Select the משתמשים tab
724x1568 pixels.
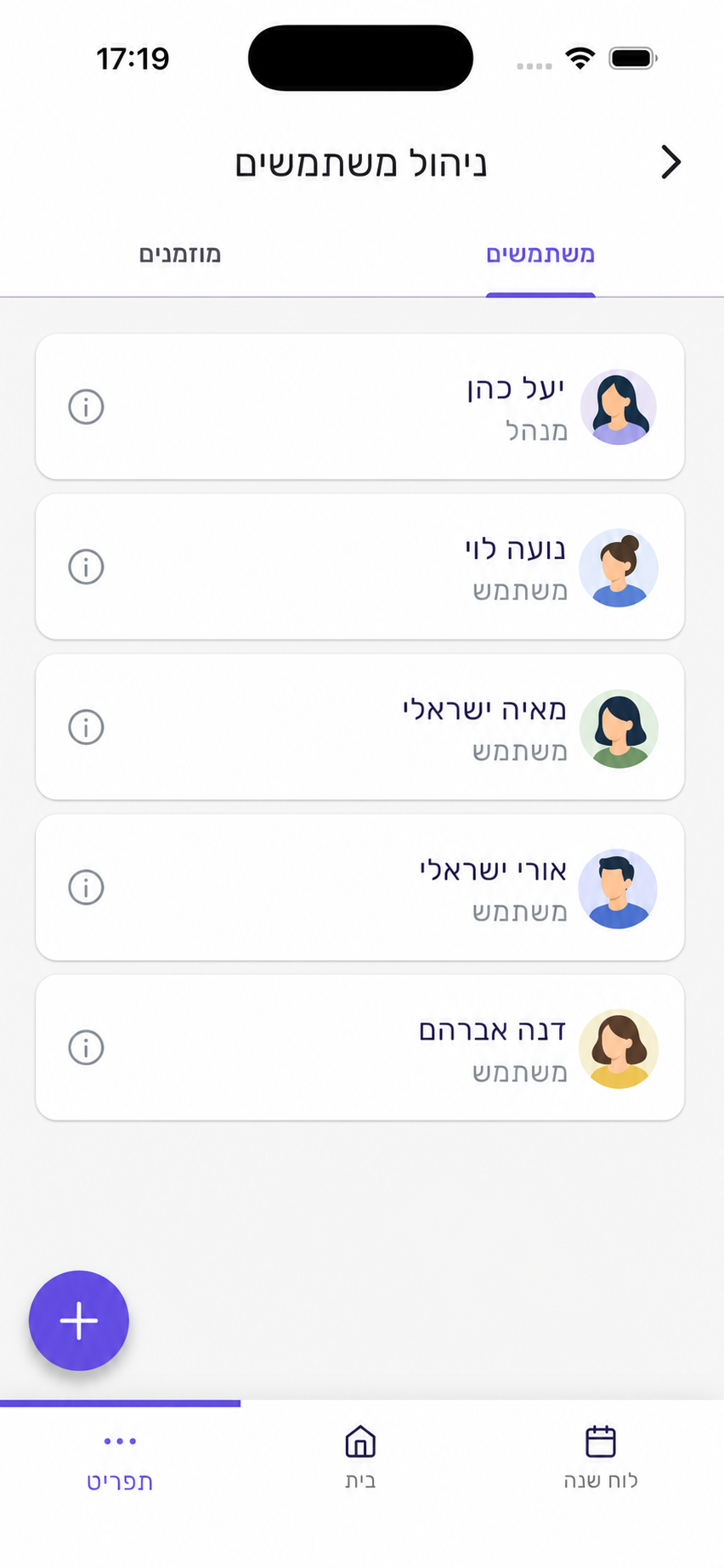[x=540, y=254]
